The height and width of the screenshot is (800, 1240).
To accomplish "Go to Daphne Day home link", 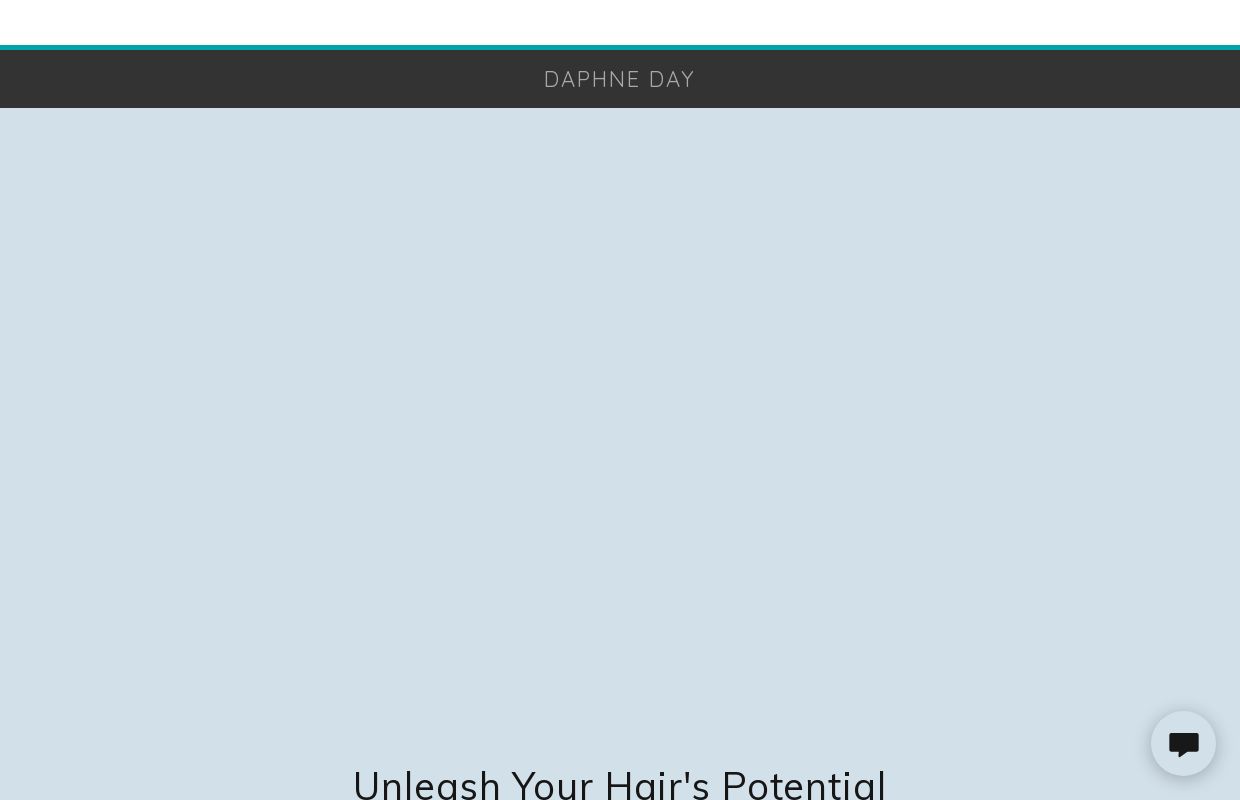I will point(619,80).
